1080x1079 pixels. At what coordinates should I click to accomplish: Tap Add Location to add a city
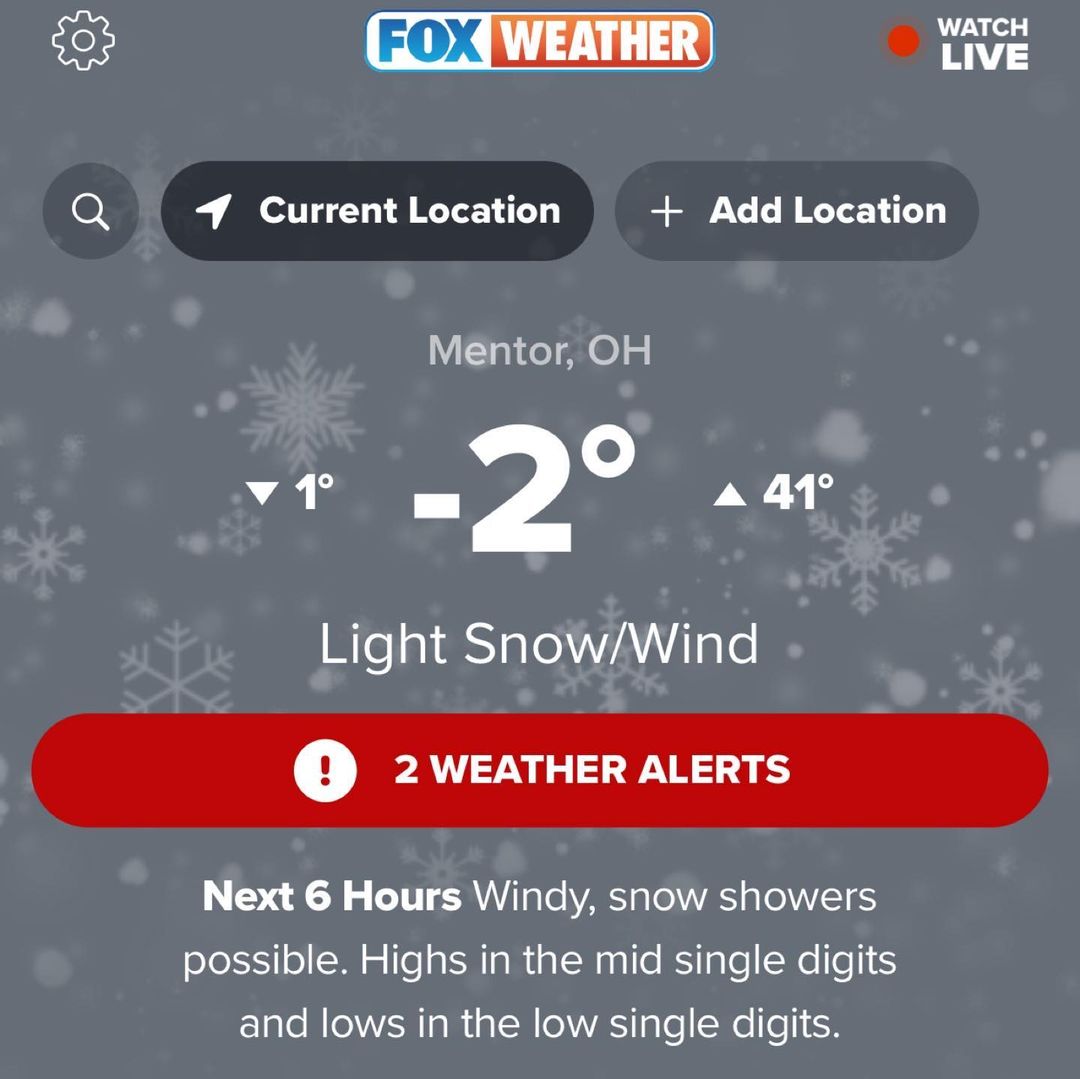(x=796, y=211)
